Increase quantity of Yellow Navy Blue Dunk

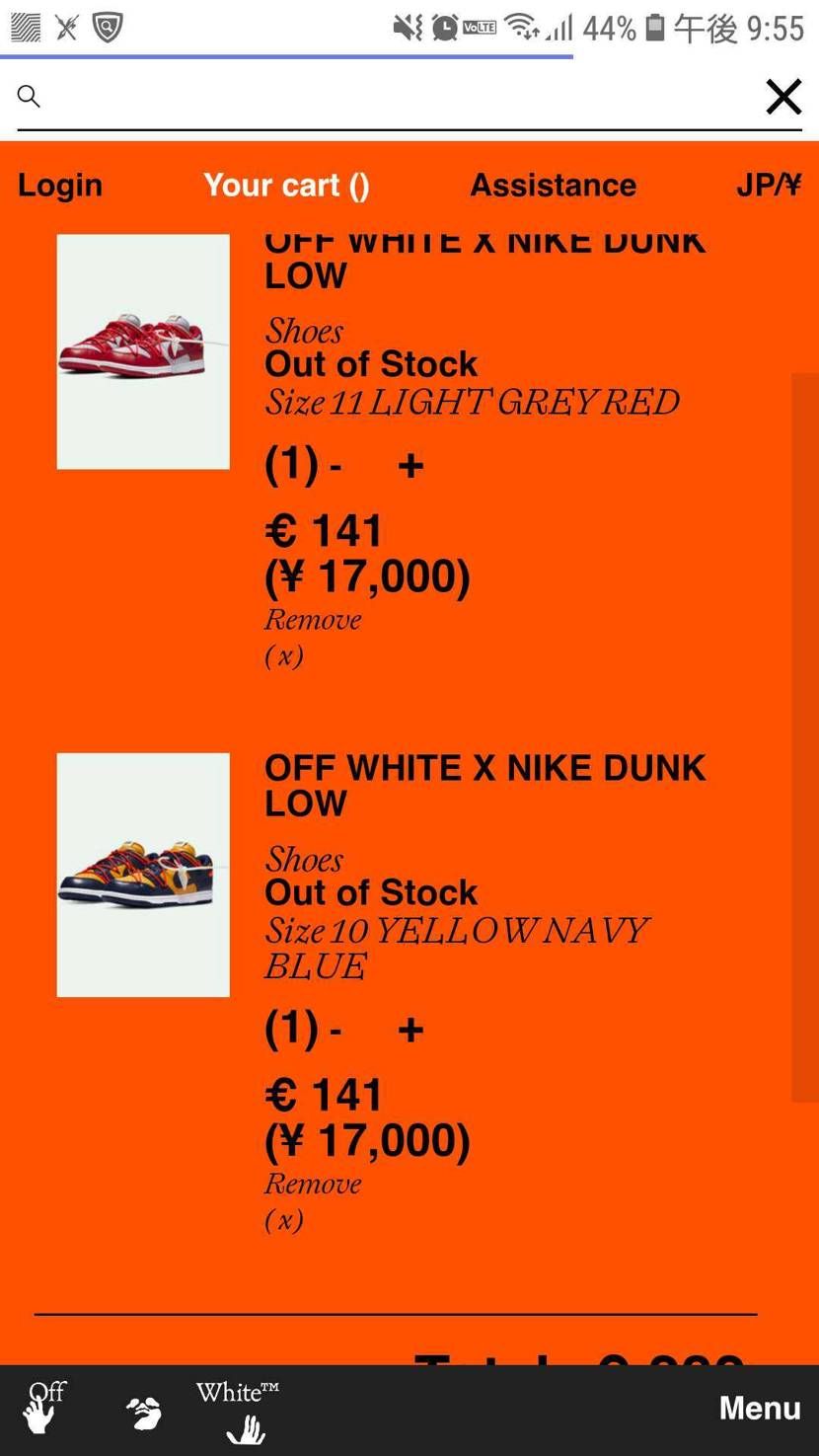point(410,1030)
